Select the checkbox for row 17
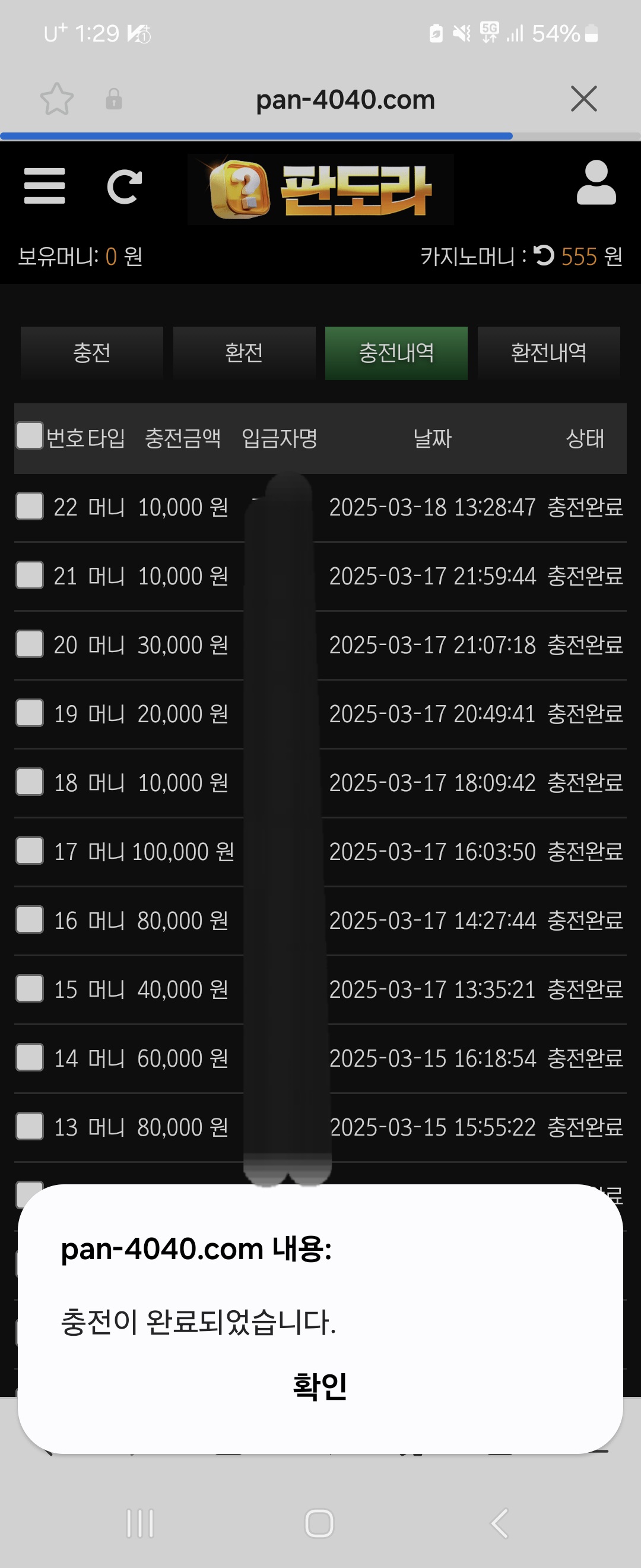This screenshot has height=1568, width=641. click(x=29, y=851)
